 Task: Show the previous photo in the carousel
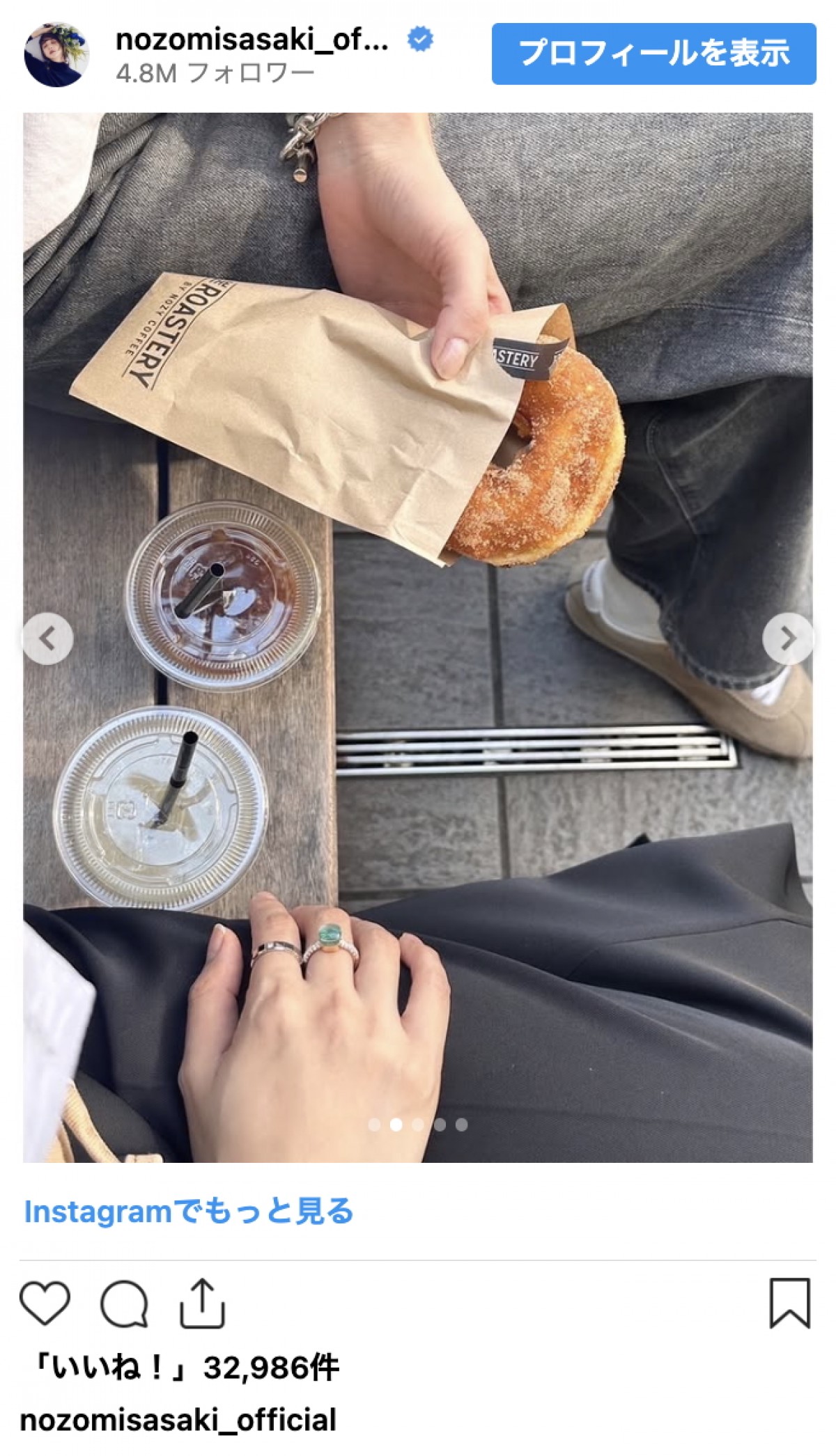pyautogui.click(x=47, y=638)
